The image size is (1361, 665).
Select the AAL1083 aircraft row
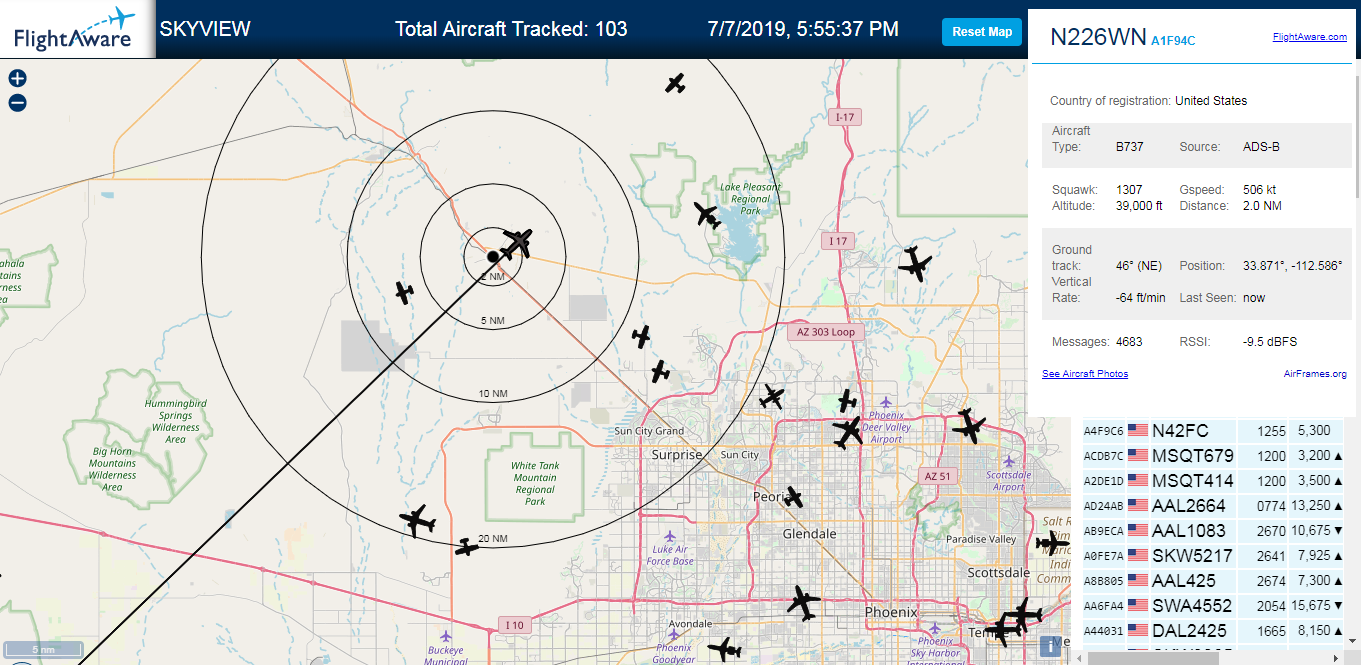tap(1213, 531)
